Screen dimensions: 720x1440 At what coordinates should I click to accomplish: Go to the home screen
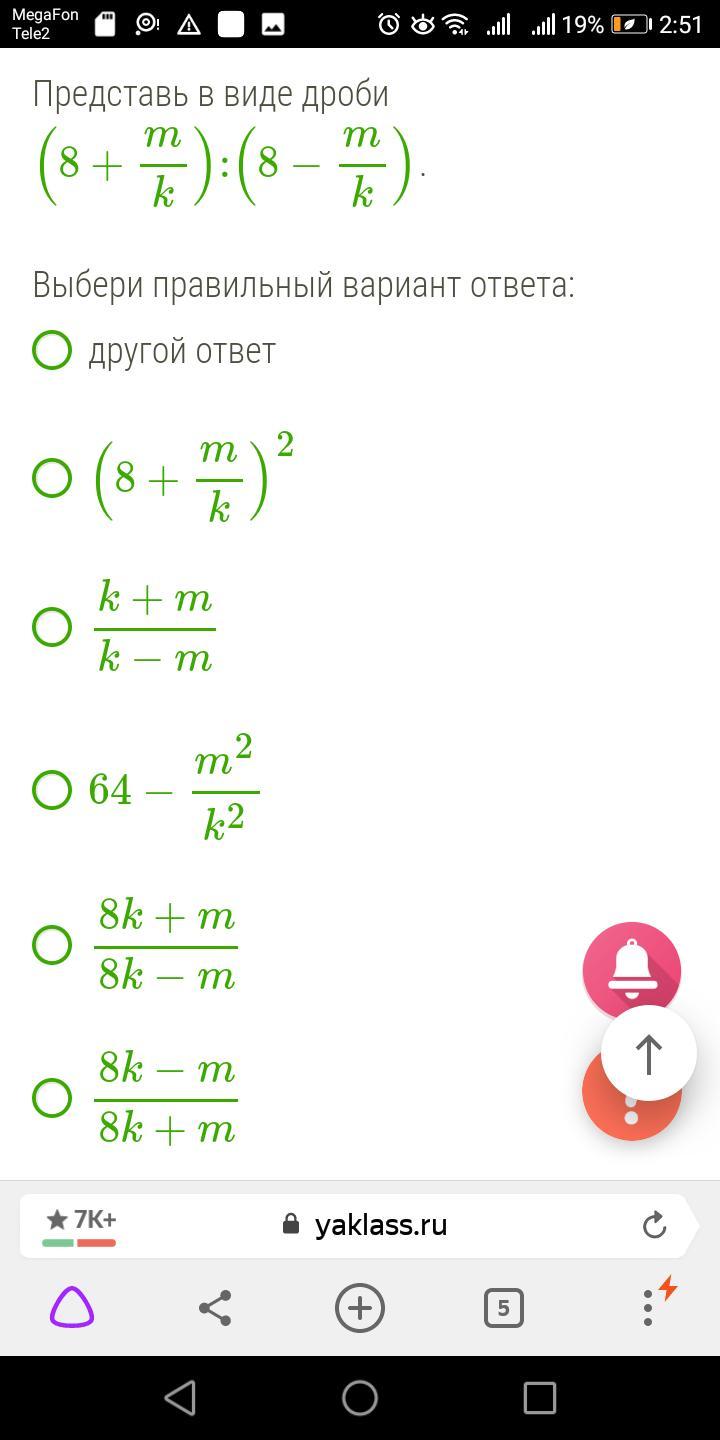coord(360,1398)
